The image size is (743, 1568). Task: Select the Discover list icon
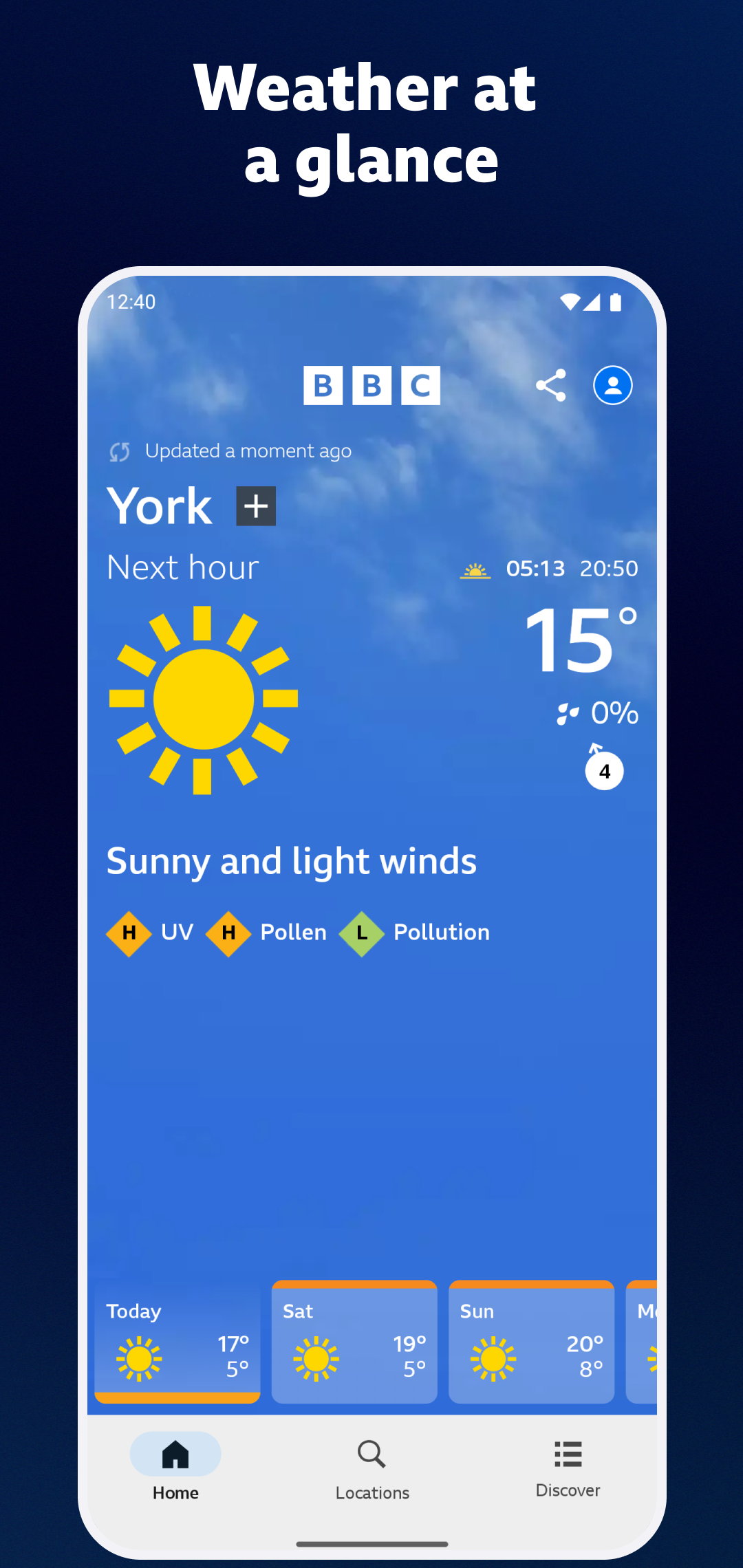tap(568, 1454)
